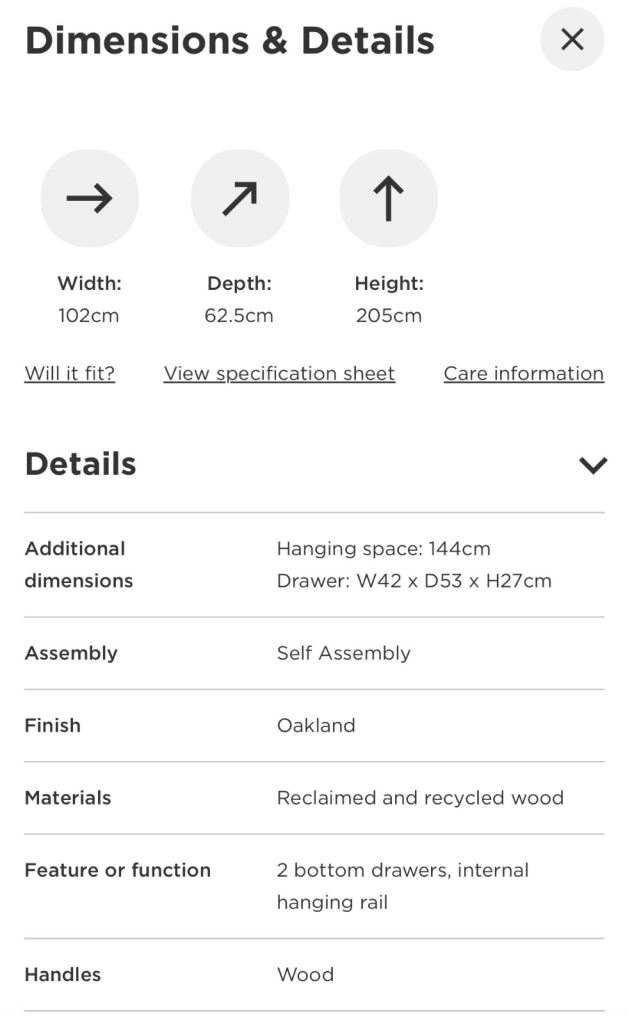The height and width of the screenshot is (1024, 632).
Task: Close the Dimensions & Details panel
Action: point(572,39)
